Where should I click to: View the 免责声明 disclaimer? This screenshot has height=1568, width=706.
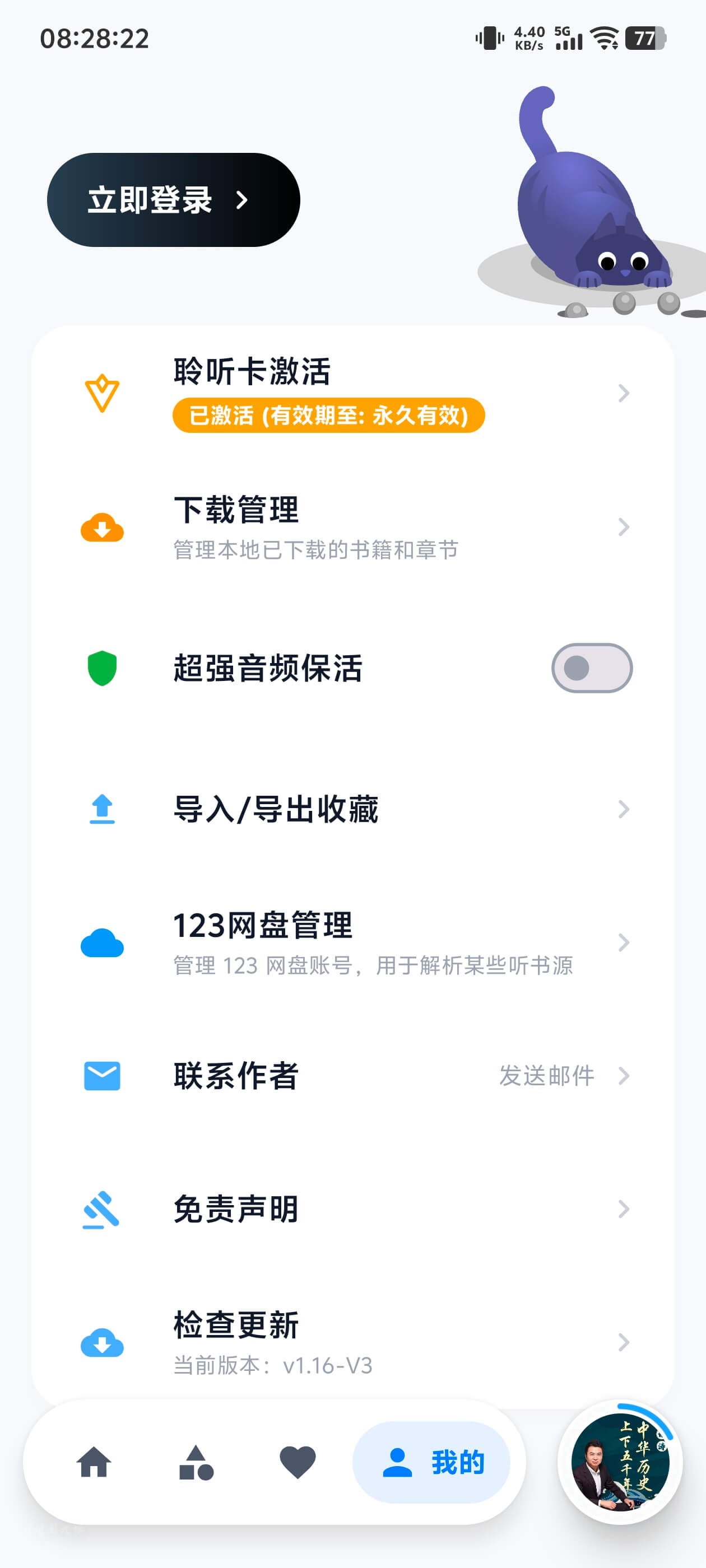tap(352, 1209)
